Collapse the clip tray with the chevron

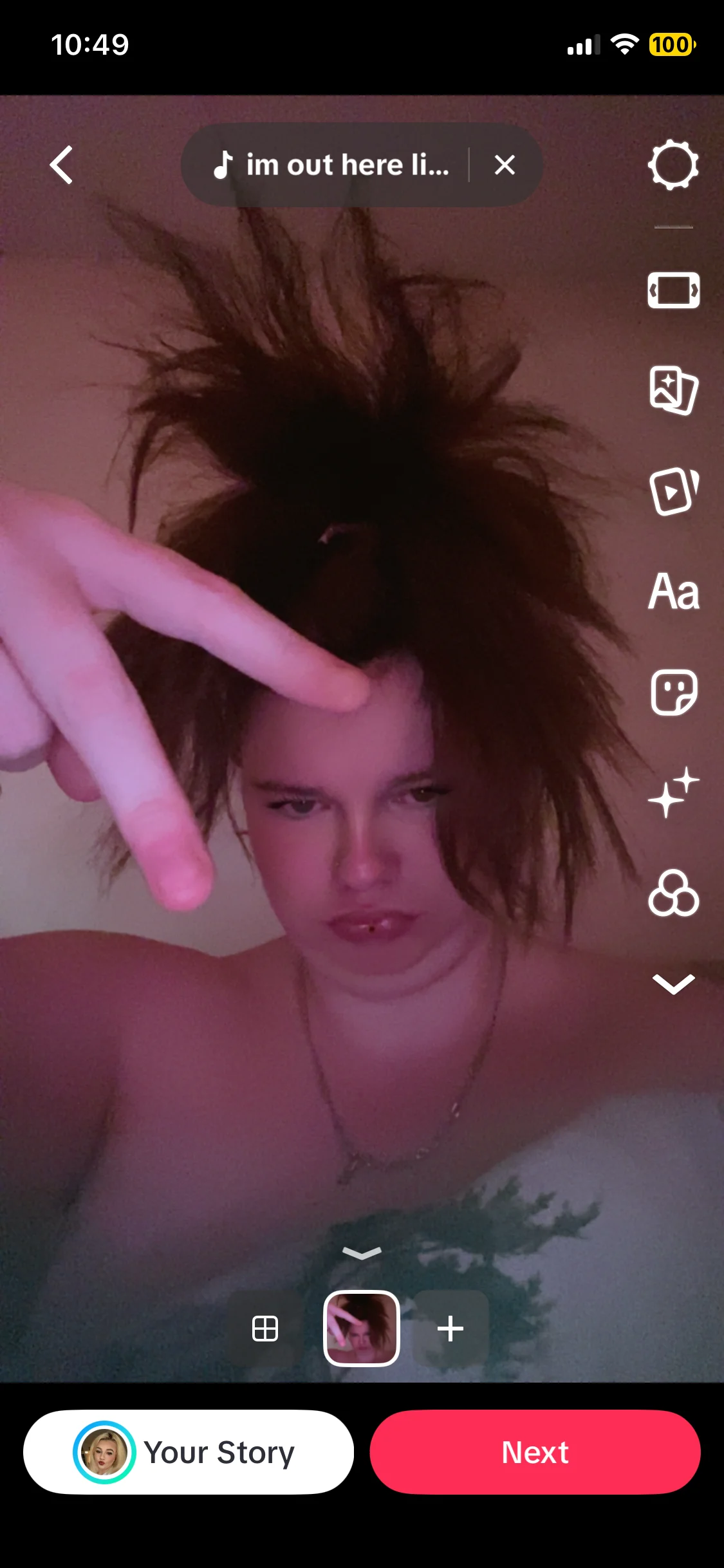point(362,1253)
